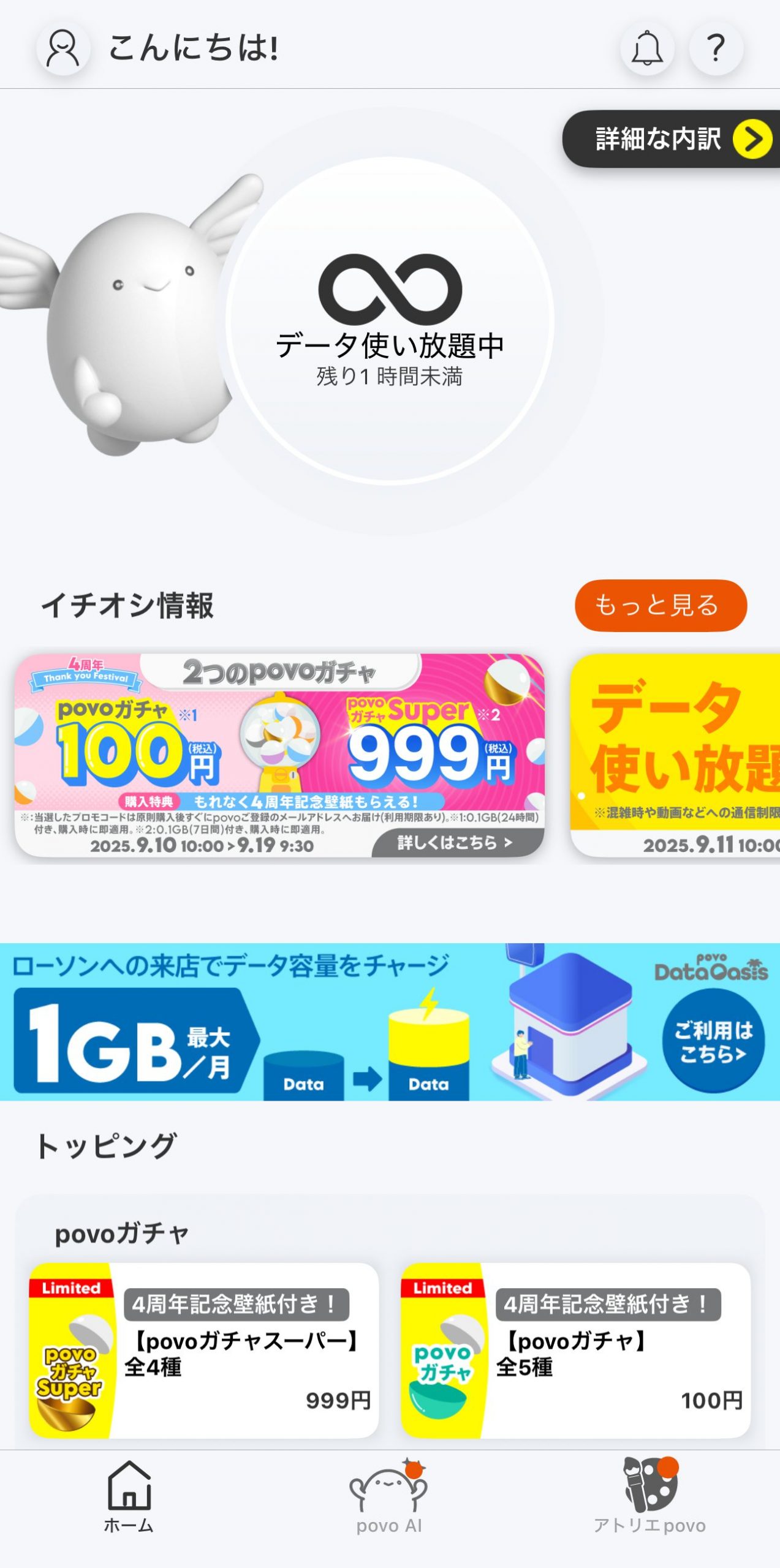The image size is (780, 1568).
Task: Open the notifications bell
Action: click(647, 48)
